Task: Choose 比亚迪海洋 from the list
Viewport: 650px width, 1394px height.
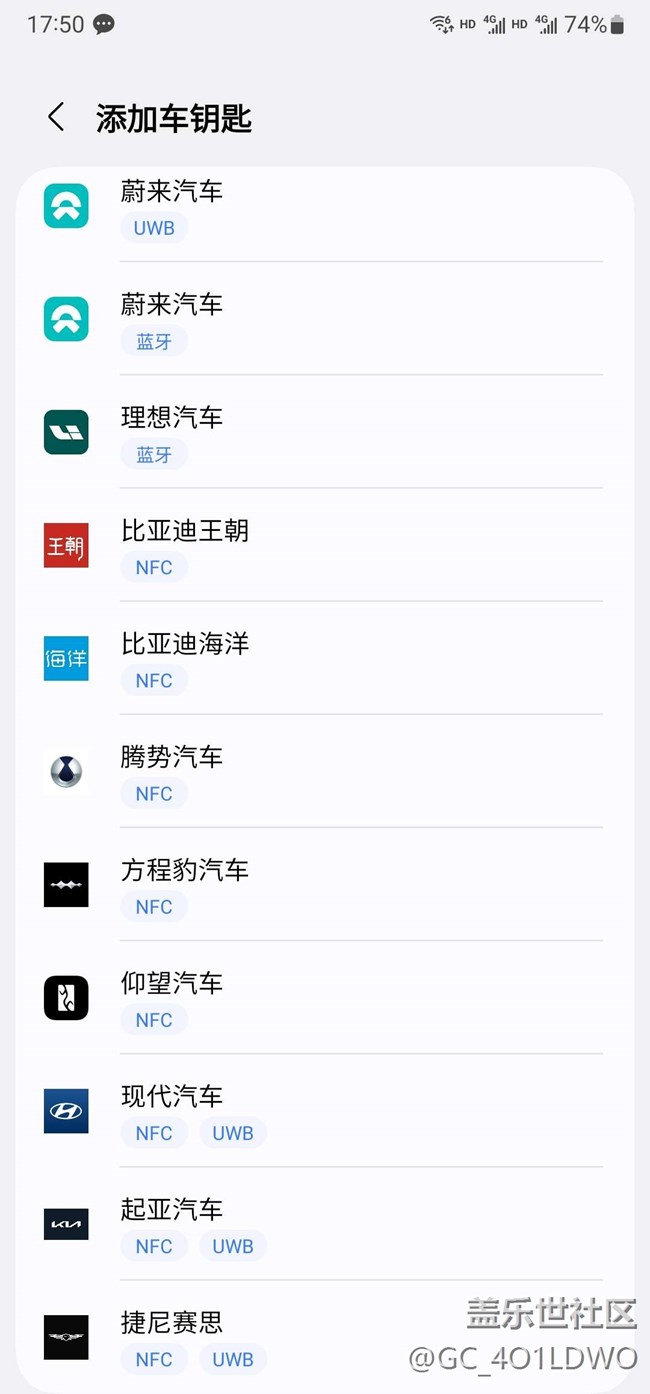Action: click(x=324, y=660)
